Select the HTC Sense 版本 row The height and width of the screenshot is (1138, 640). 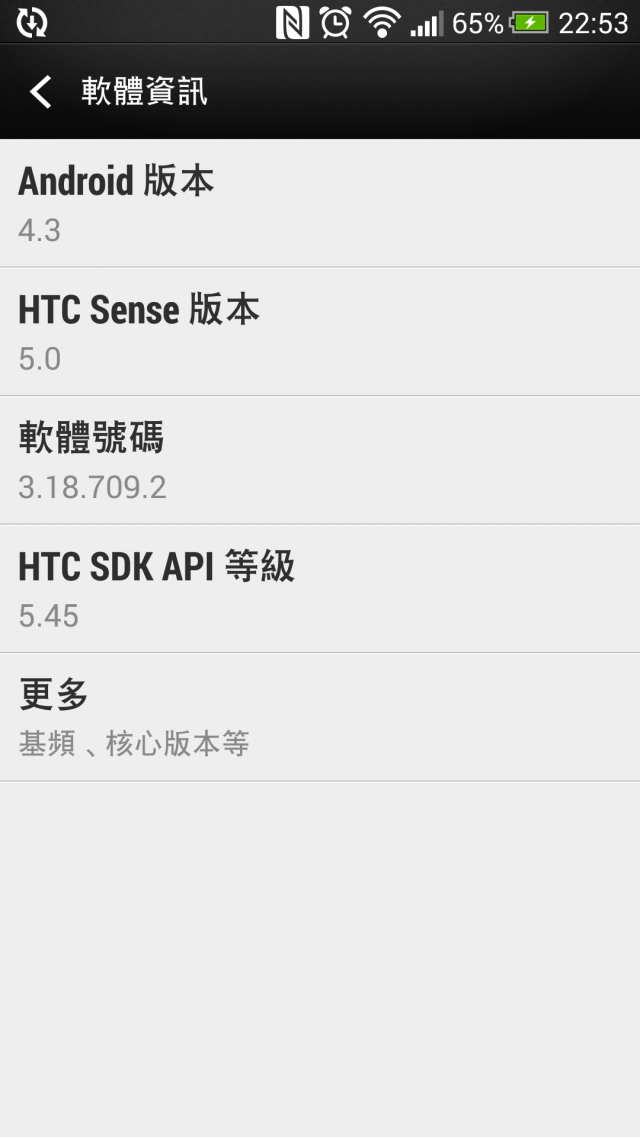point(320,332)
